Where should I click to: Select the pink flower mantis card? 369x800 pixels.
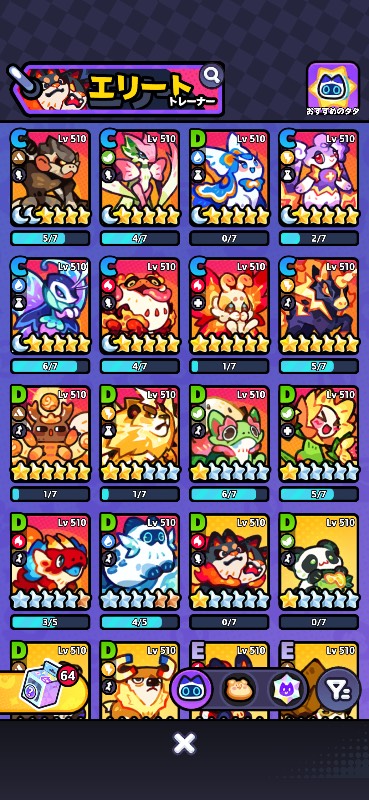(x=140, y=178)
